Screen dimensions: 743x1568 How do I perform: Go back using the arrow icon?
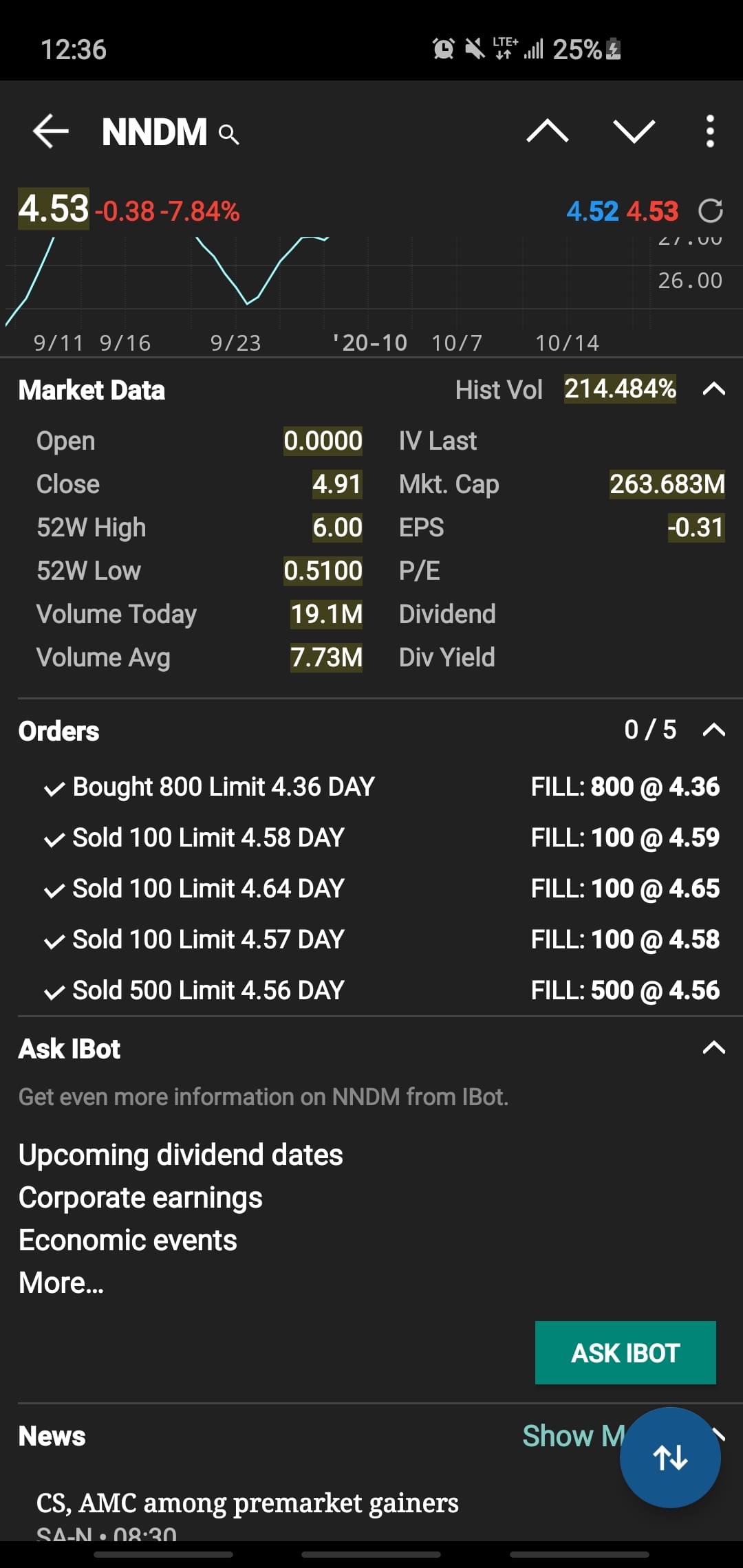pyautogui.click(x=51, y=131)
